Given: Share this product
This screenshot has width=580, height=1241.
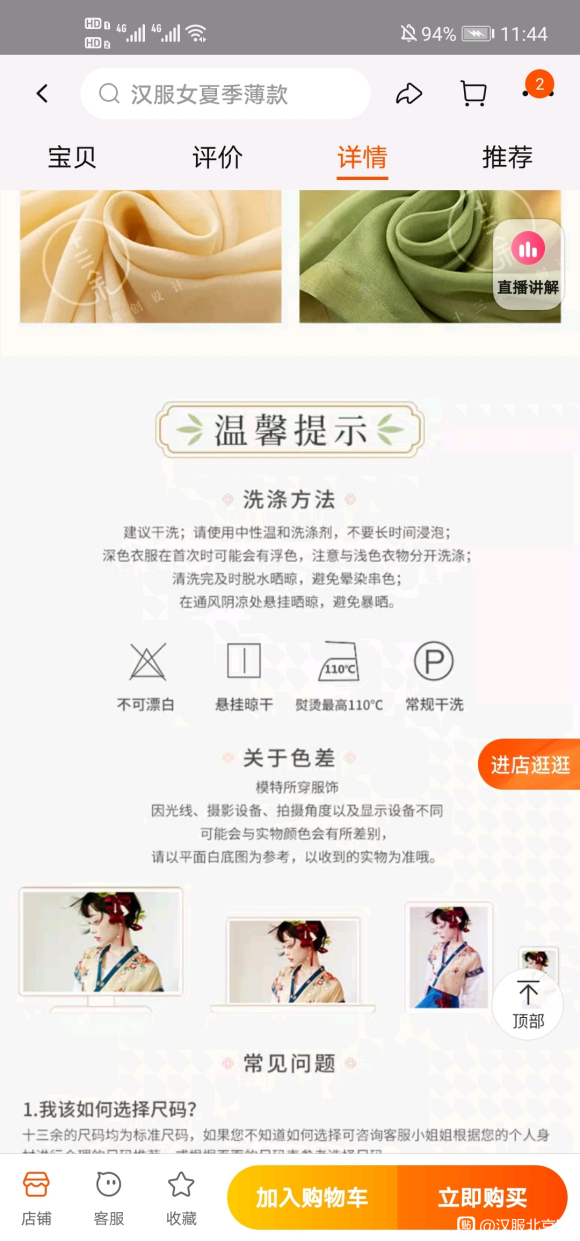Looking at the screenshot, I should pyautogui.click(x=409, y=94).
